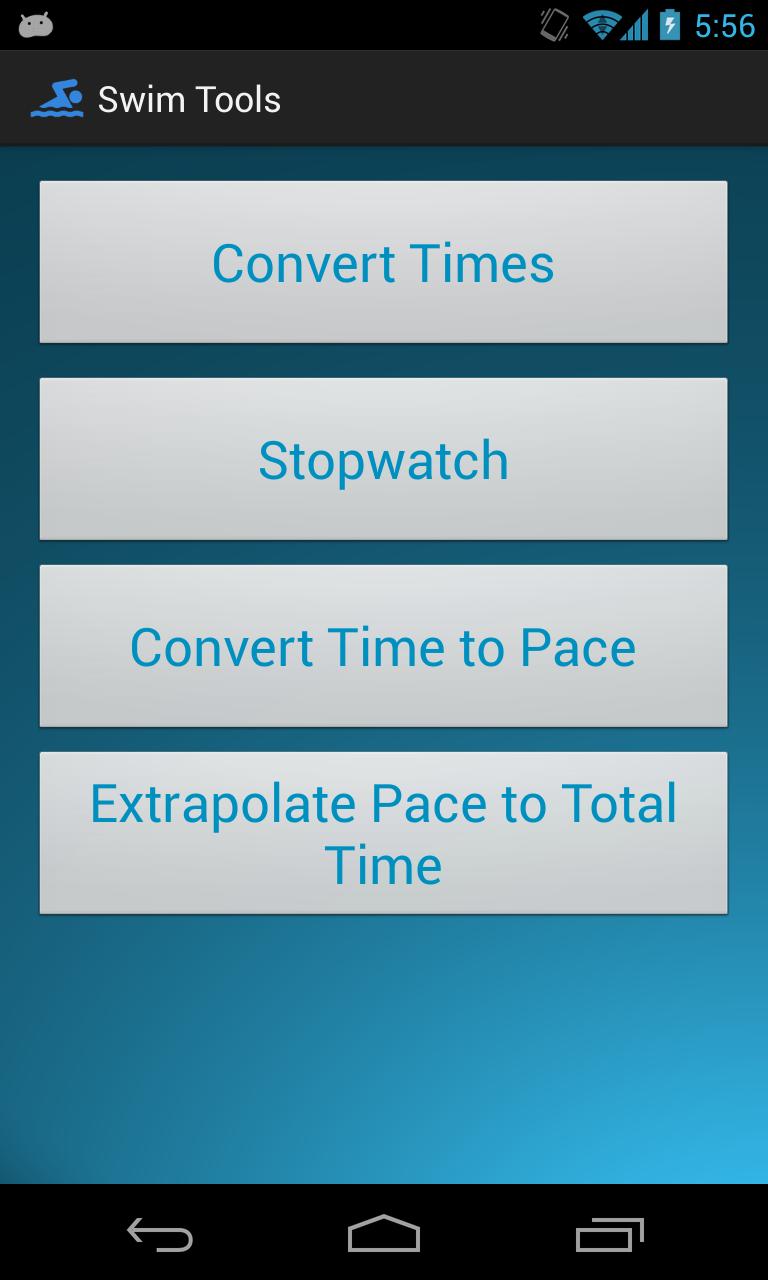Open Convert Time to Pace
Viewport: 768px width, 1280px height.
[x=384, y=646]
